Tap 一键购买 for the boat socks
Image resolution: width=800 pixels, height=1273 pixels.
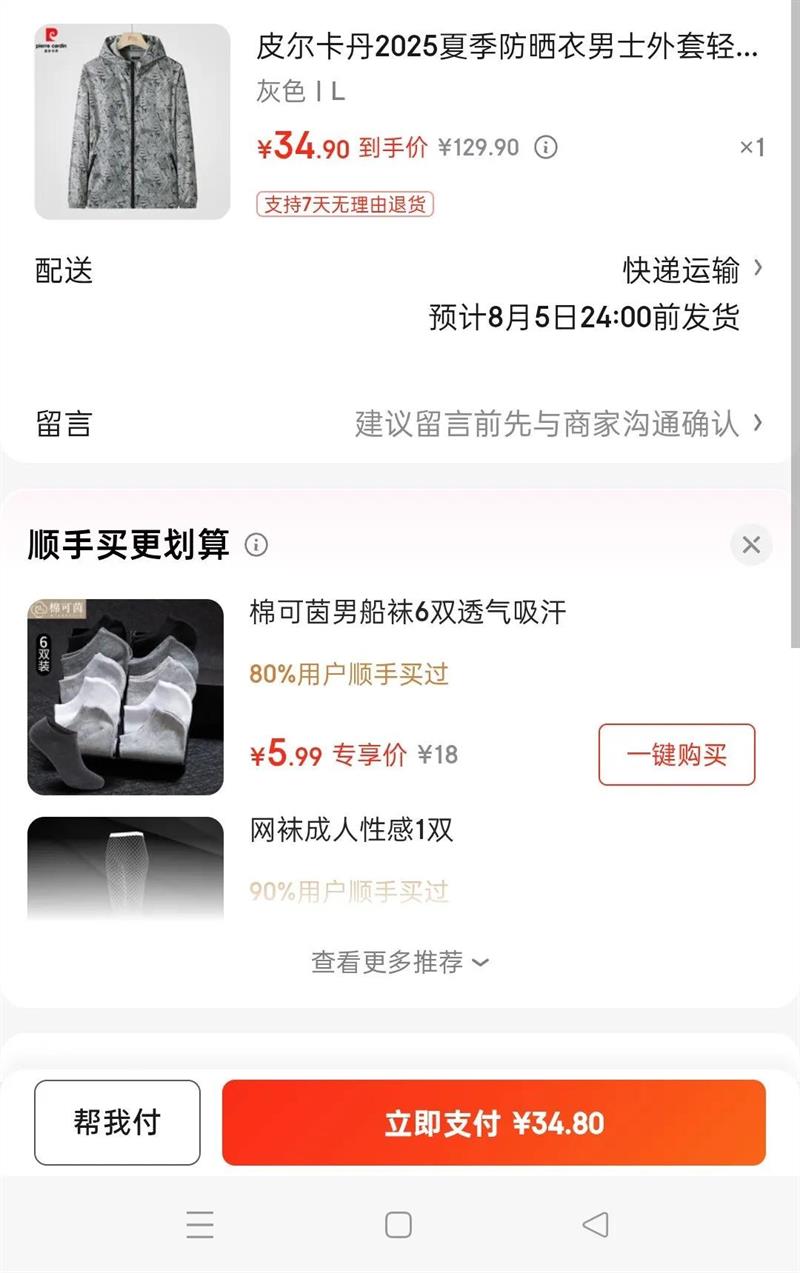pos(676,755)
